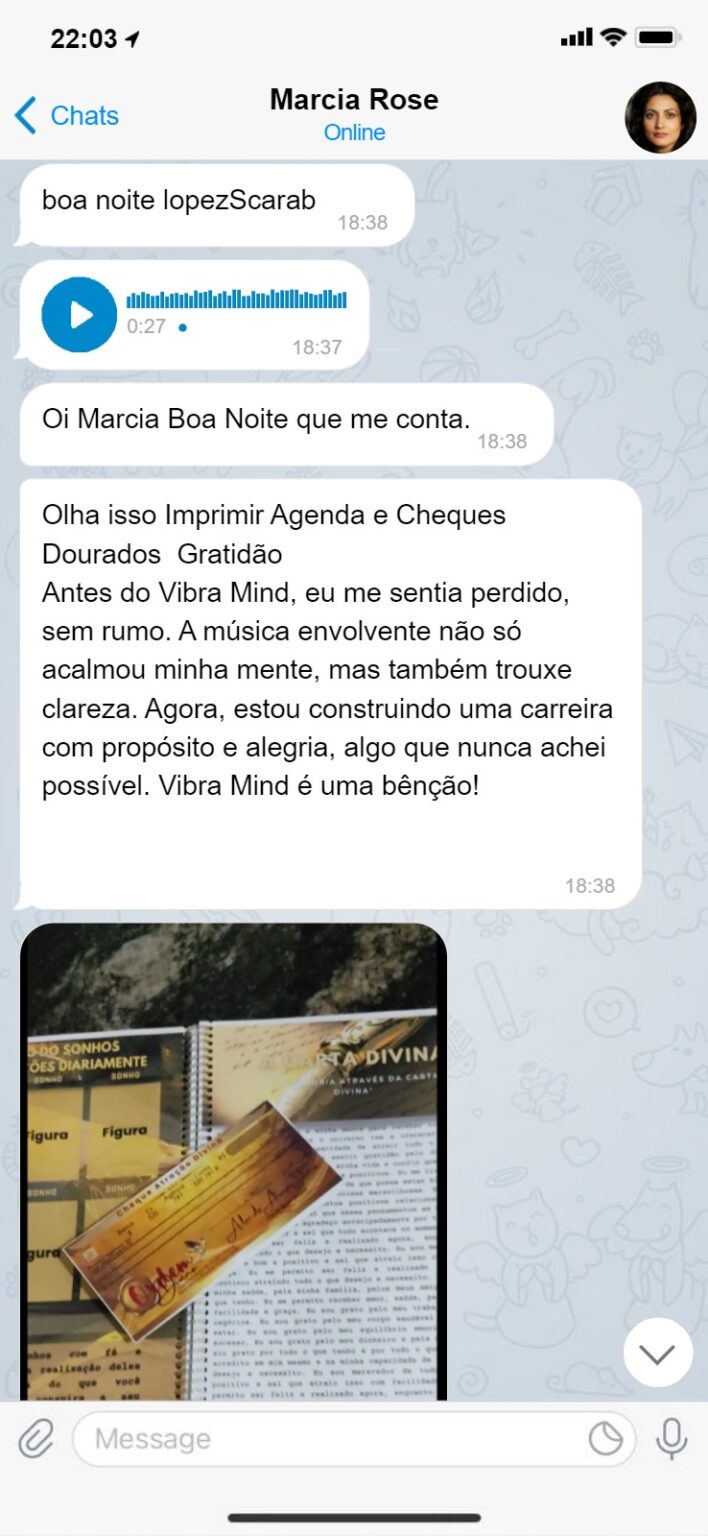Seek within the voice message waveform
Image resolution: width=708 pixels, height=1536 pixels.
tap(236, 299)
